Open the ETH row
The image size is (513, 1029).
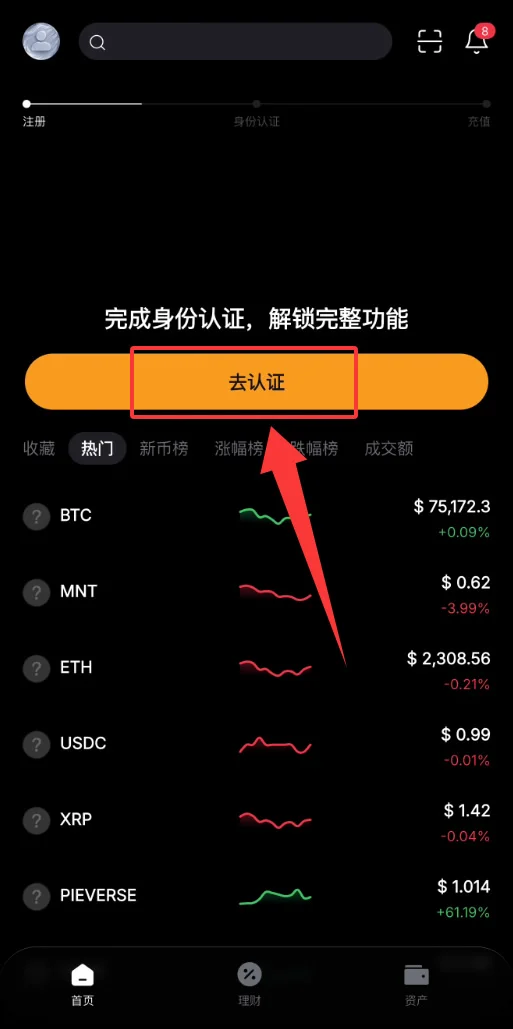(x=256, y=669)
